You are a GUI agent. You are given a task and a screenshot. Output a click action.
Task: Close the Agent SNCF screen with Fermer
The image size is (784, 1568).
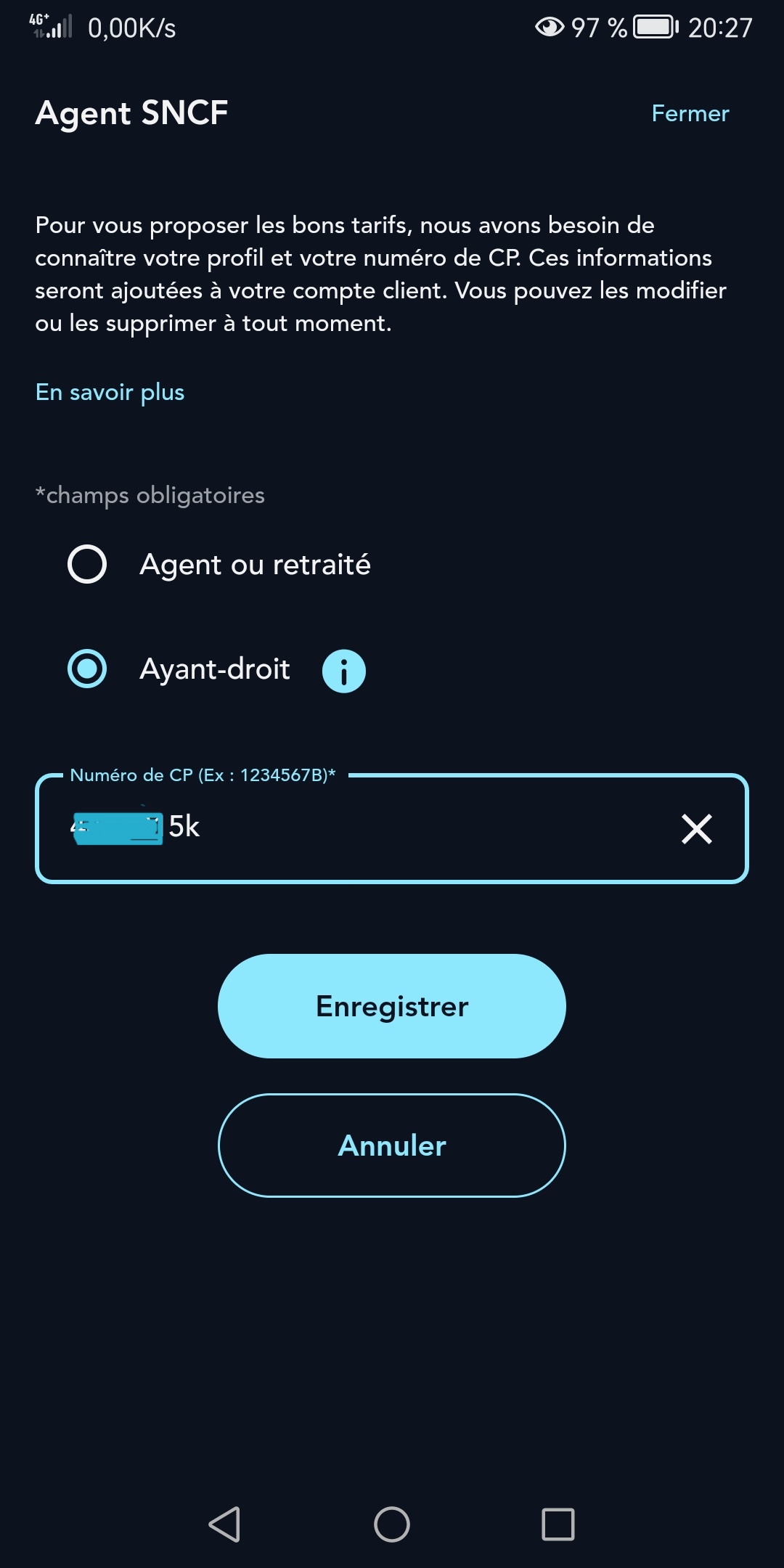690,114
